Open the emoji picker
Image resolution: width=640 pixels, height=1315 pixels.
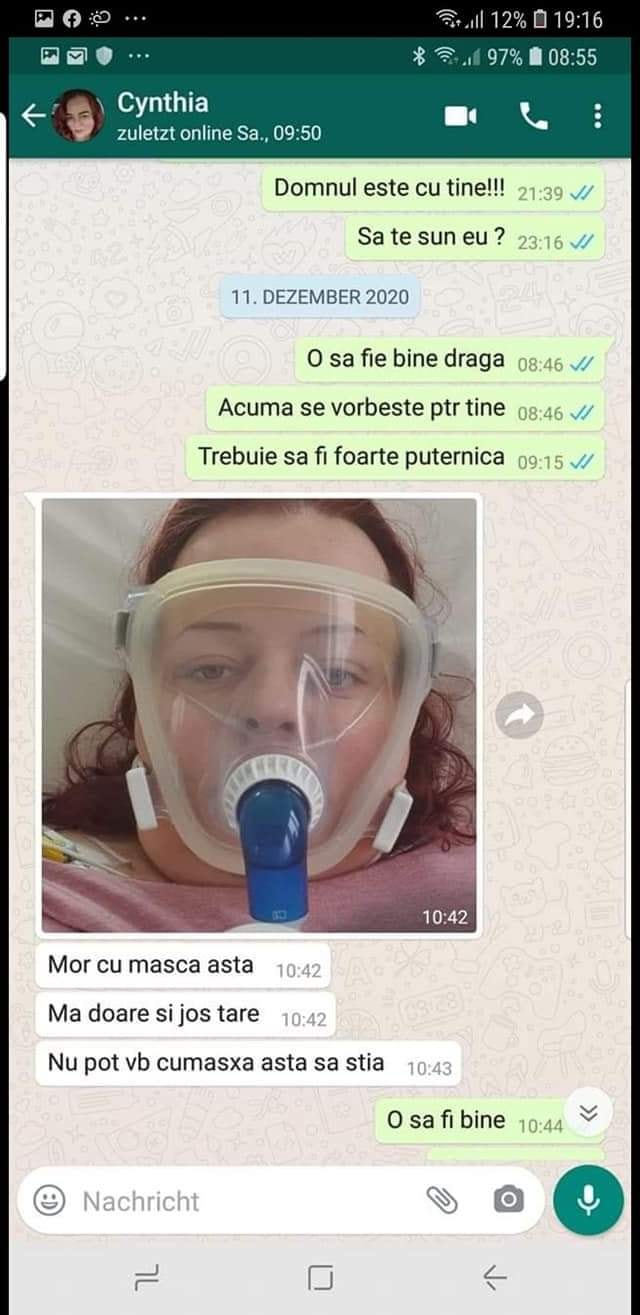click(x=50, y=1200)
